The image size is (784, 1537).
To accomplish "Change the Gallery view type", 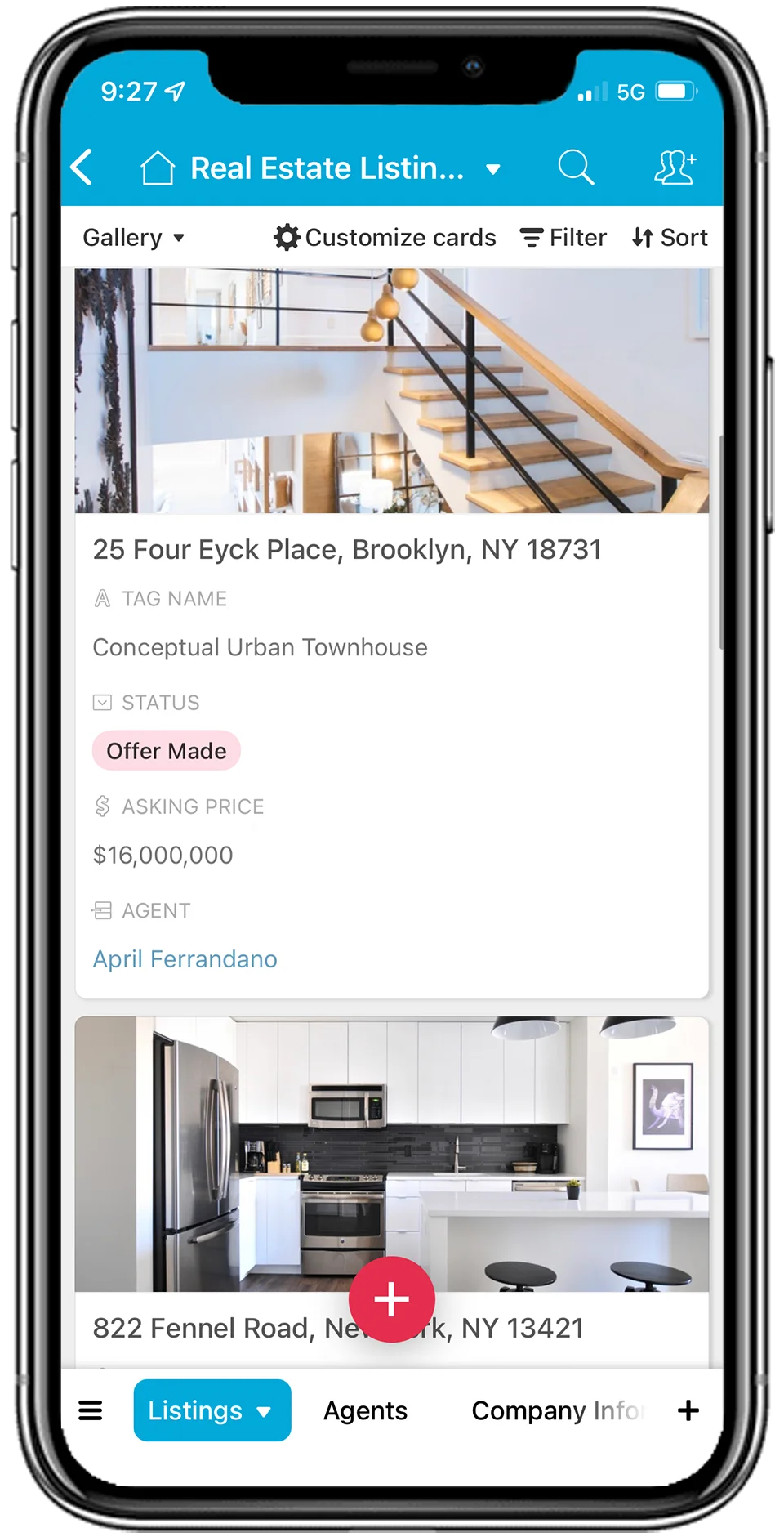I will pyautogui.click(x=134, y=238).
